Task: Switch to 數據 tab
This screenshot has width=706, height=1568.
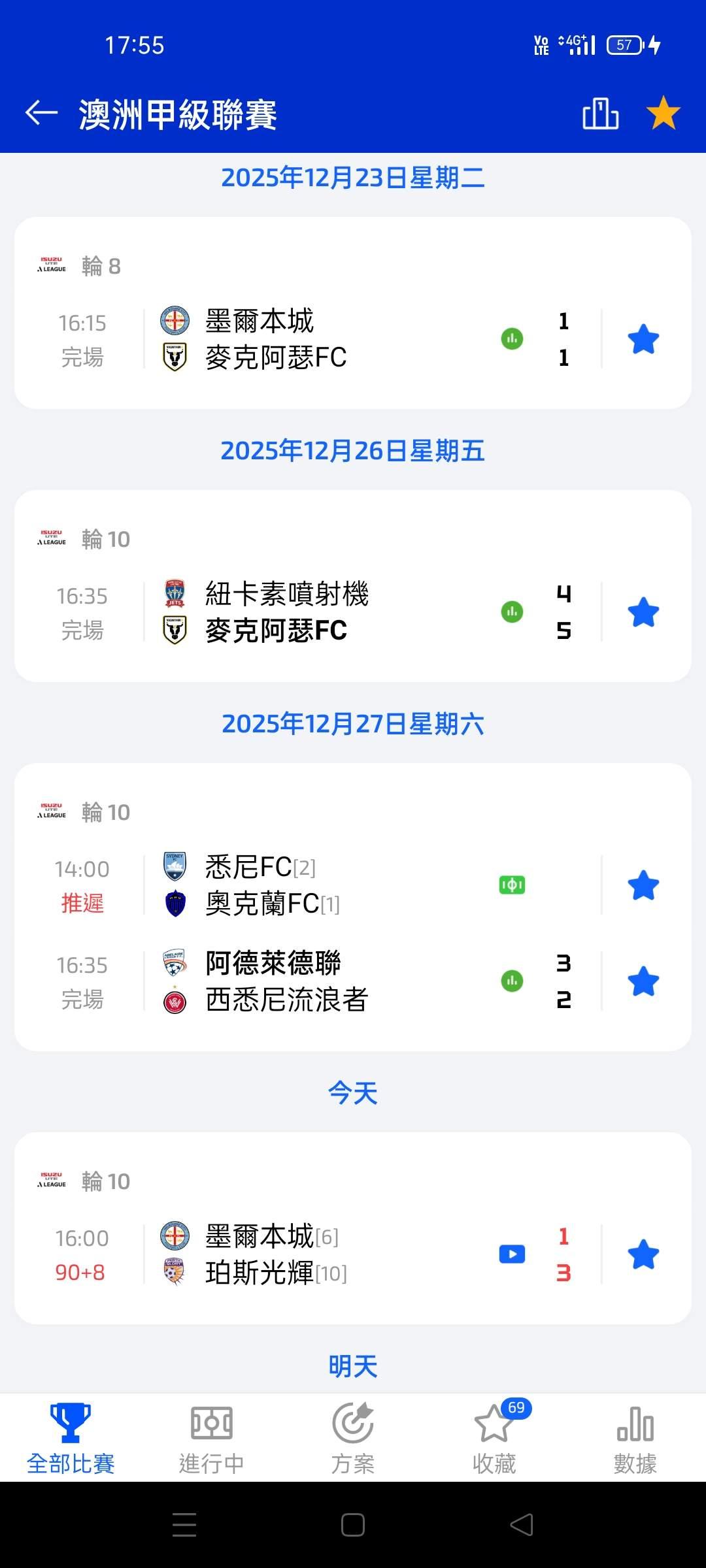Action: [x=635, y=1439]
